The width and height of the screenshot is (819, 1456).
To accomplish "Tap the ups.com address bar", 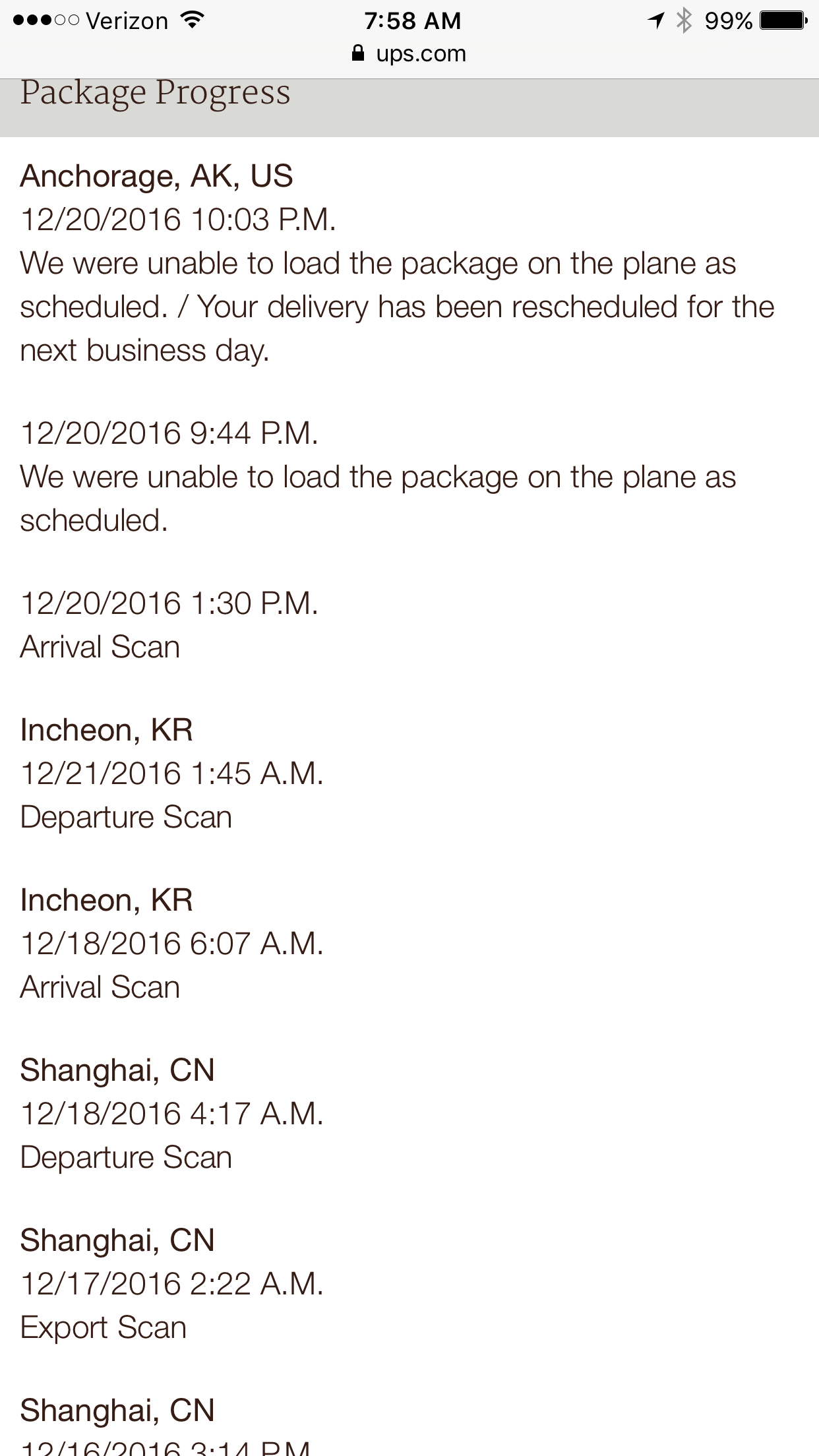I will [409, 53].
